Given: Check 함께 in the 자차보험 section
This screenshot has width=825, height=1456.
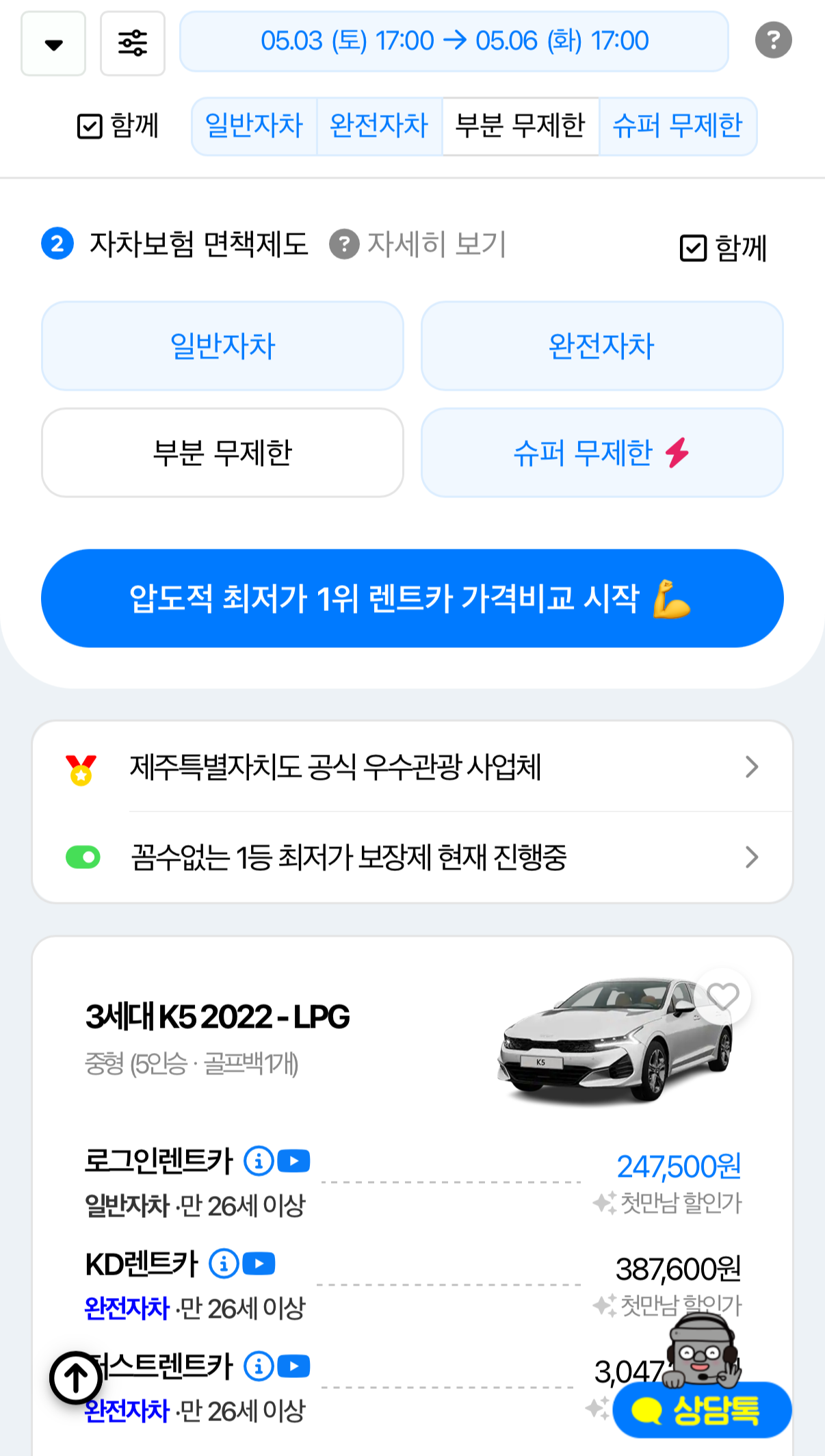Looking at the screenshot, I should (x=694, y=248).
